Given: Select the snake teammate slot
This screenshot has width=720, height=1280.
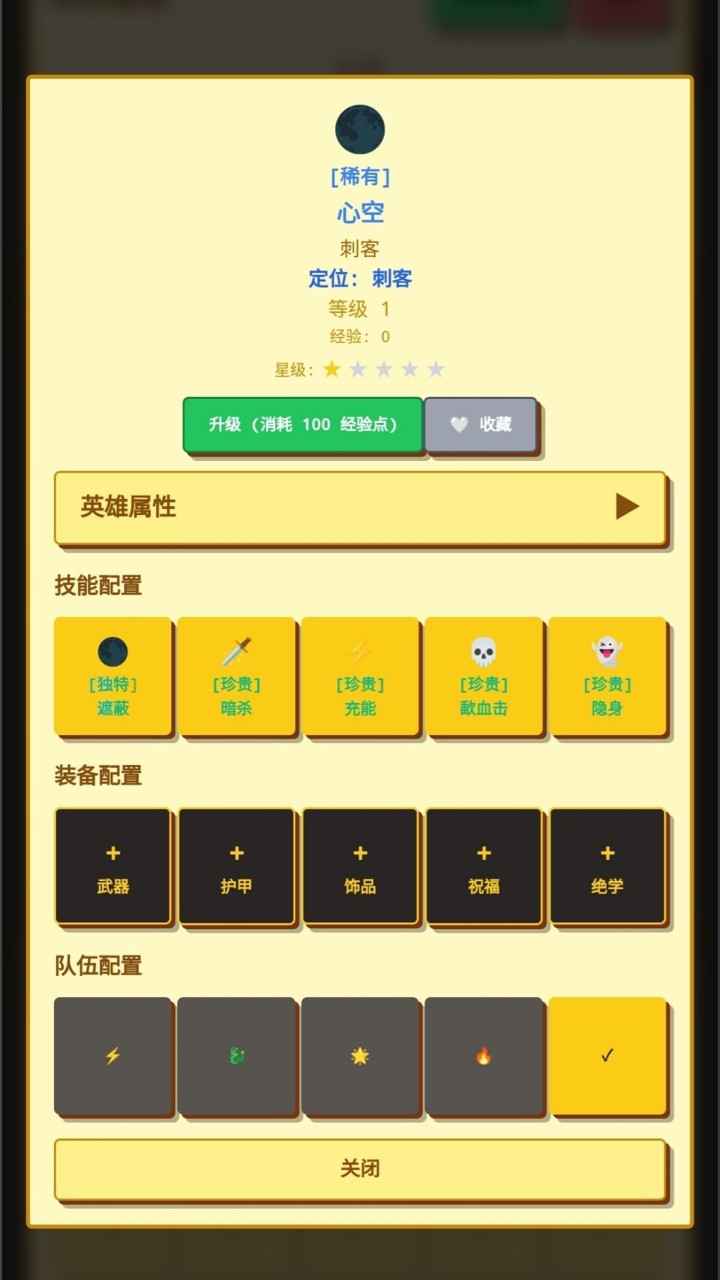Looking at the screenshot, I should click(x=237, y=1057).
